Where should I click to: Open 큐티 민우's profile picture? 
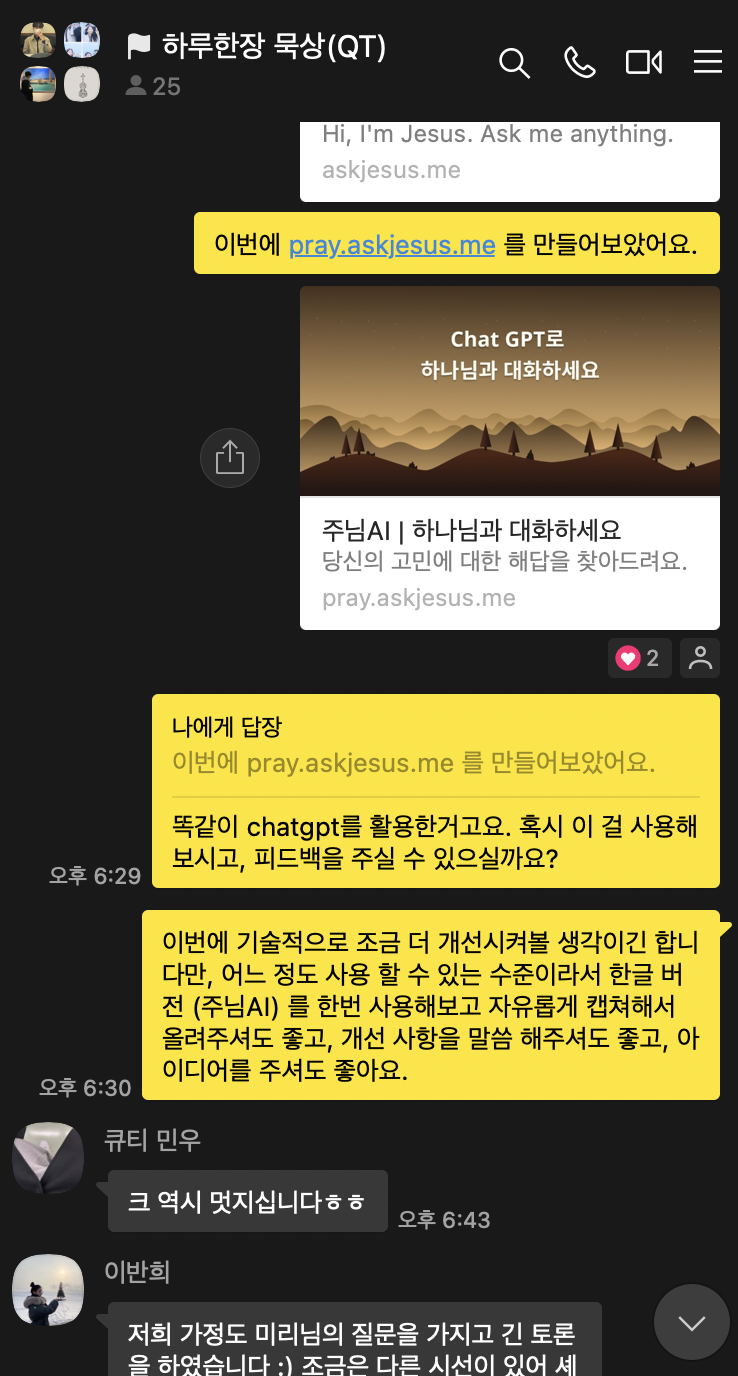point(48,1158)
